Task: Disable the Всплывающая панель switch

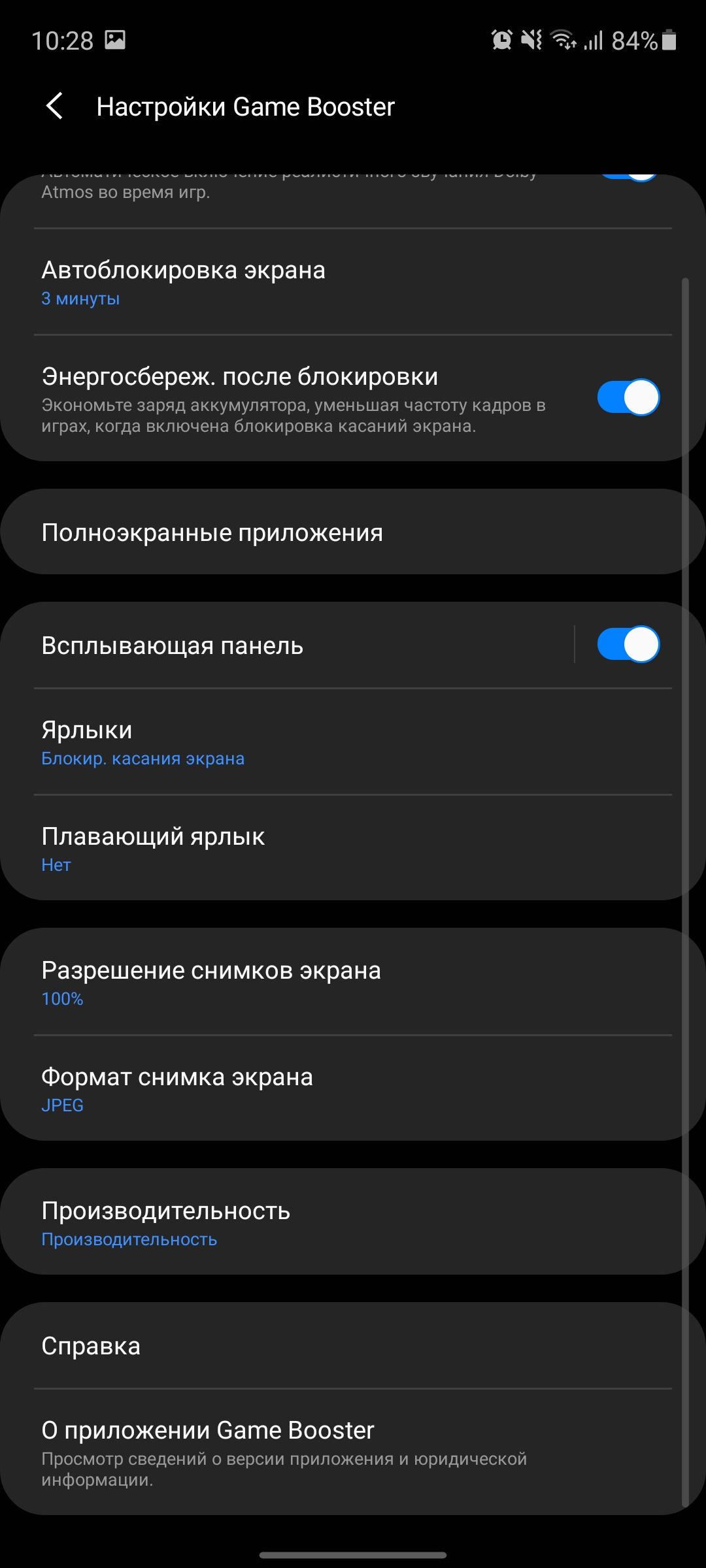Action: point(628,645)
